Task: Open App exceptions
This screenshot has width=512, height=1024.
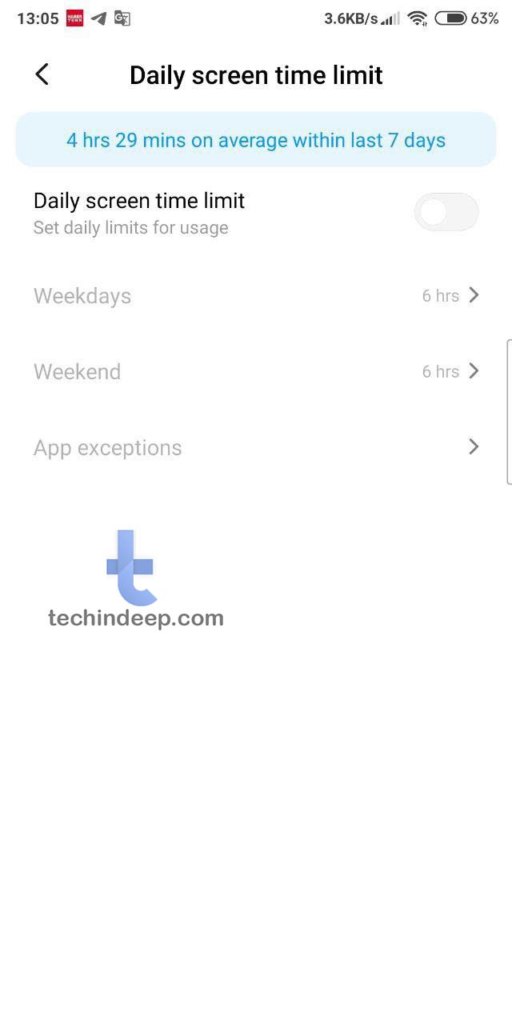Action: [256, 447]
